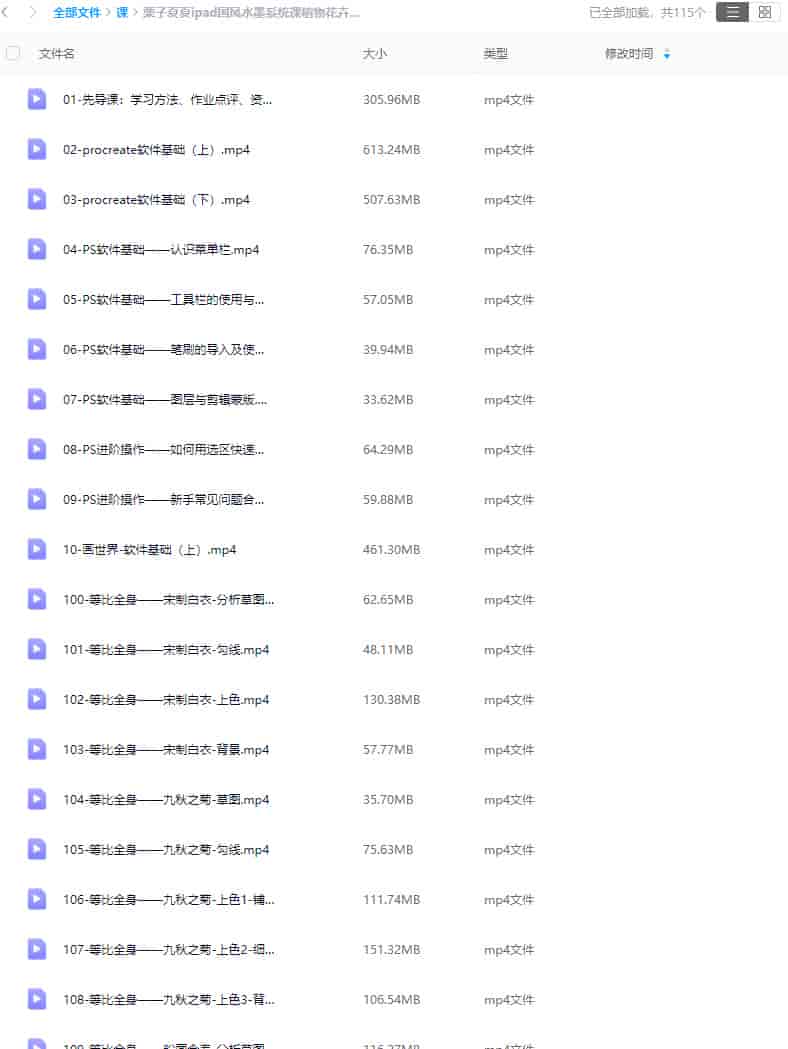Open 103-等比全身 宋制白衣-背景.mp4
The height and width of the screenshot is (1049, 788).
click(x=166, y=750)
